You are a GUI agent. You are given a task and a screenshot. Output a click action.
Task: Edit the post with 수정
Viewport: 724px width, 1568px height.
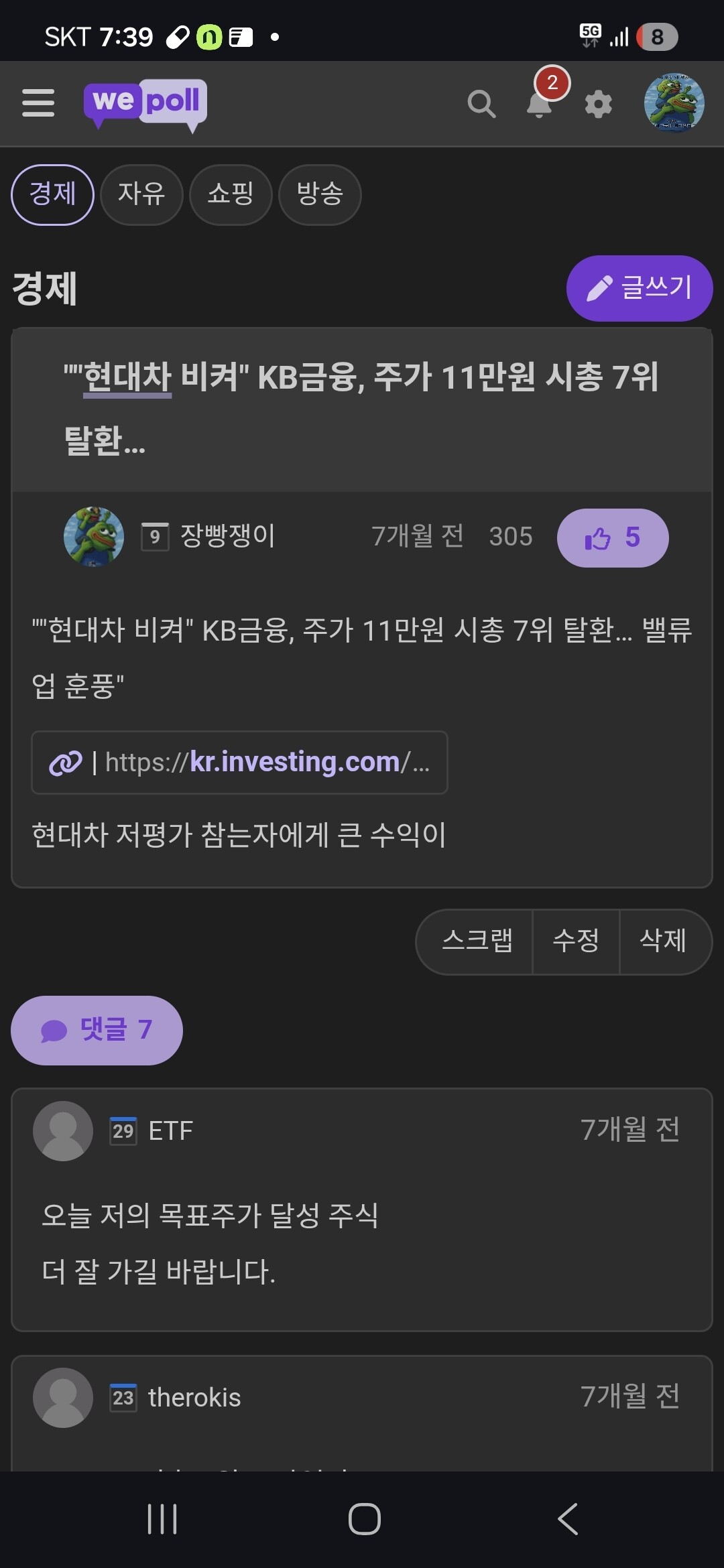(x=576, y=941)
